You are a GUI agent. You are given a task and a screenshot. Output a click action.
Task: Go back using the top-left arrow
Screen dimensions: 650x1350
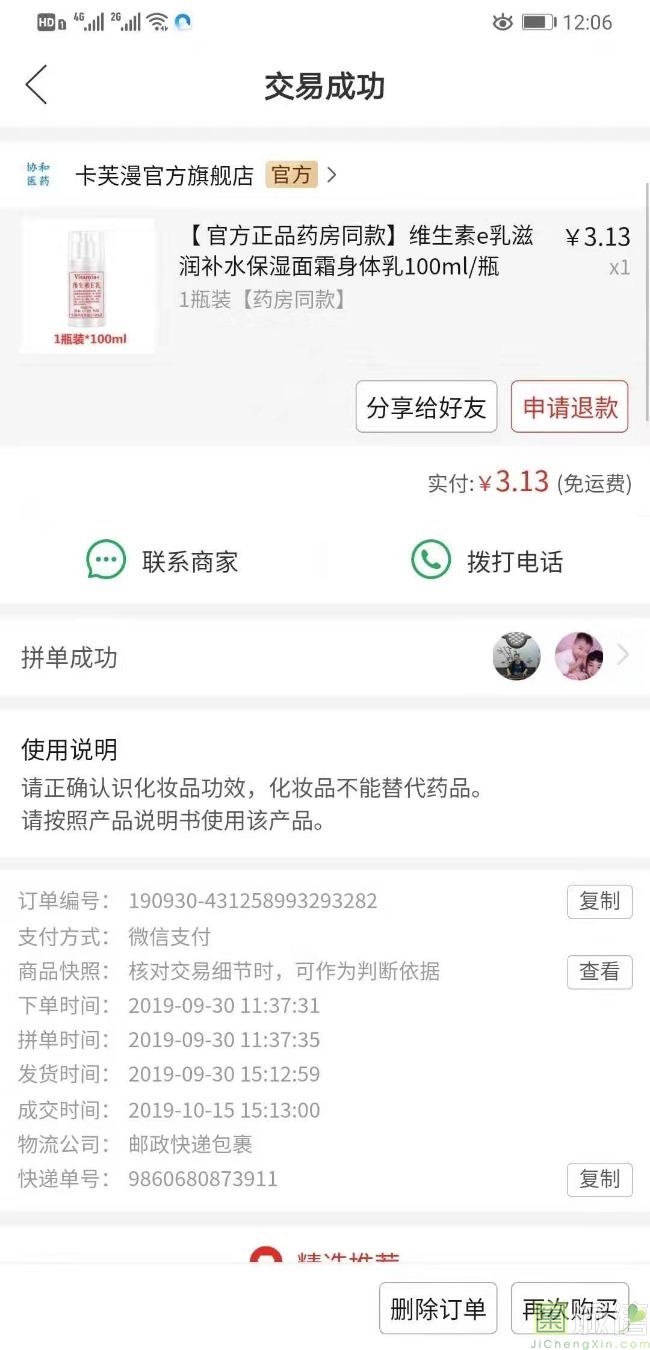(37, 85)
